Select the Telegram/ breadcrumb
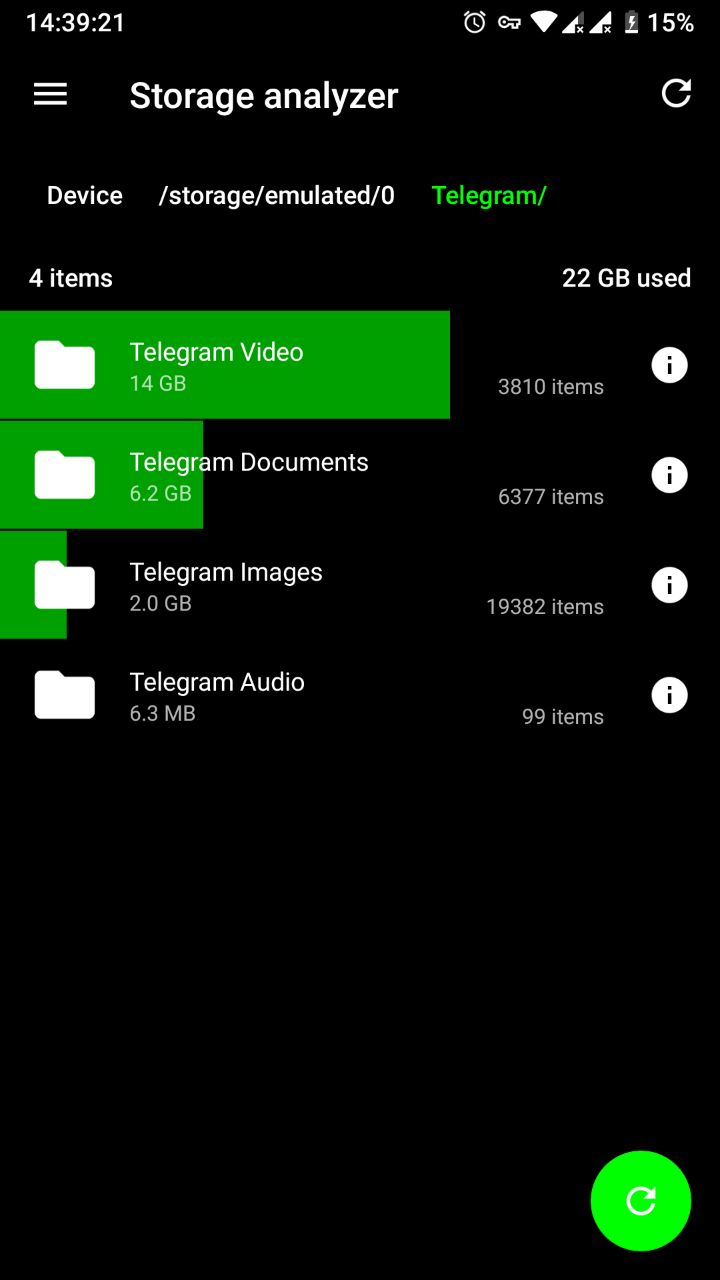Screen dimensions: 720x1280 click(x=489, y=196)
